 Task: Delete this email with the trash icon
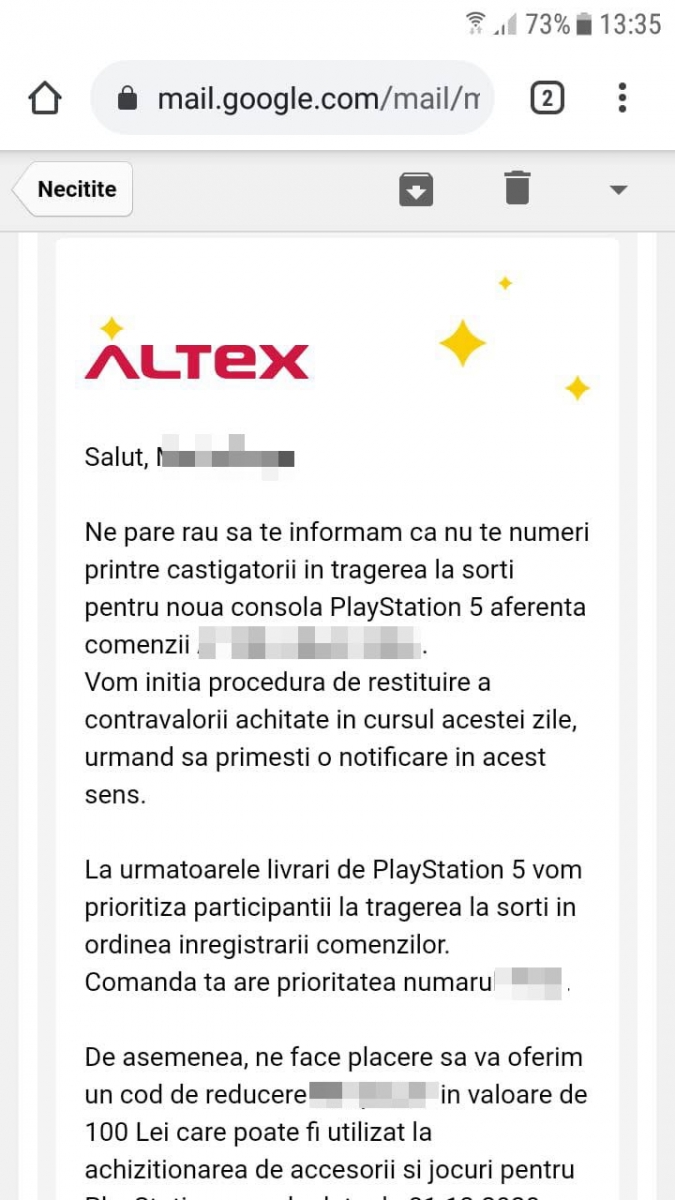(x=517, y=188)
